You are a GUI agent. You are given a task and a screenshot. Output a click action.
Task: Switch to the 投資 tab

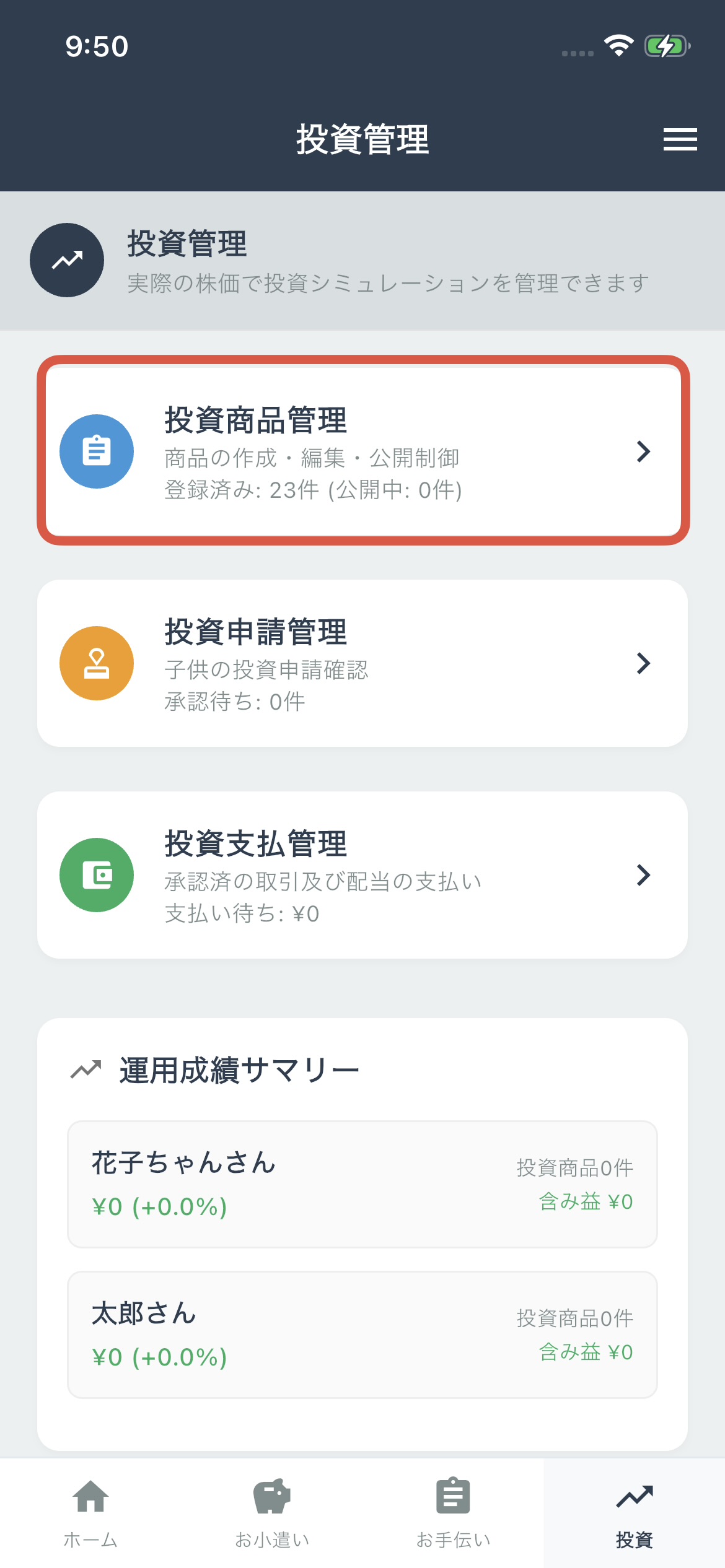click(x=634, y=1511)
